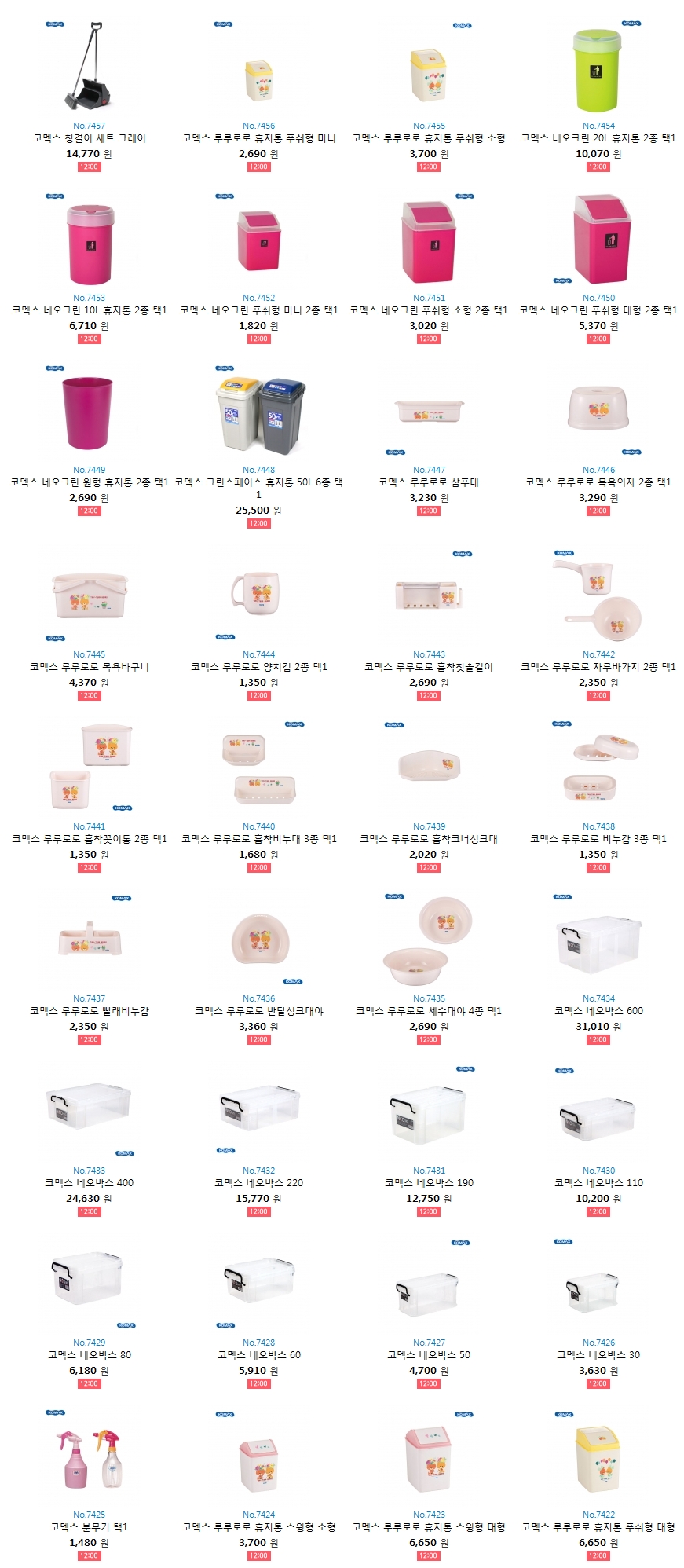View the 코멕스 분무기 택1 item
The height and width of the screenshot is (1568, 684).
tap(89, 1527)
